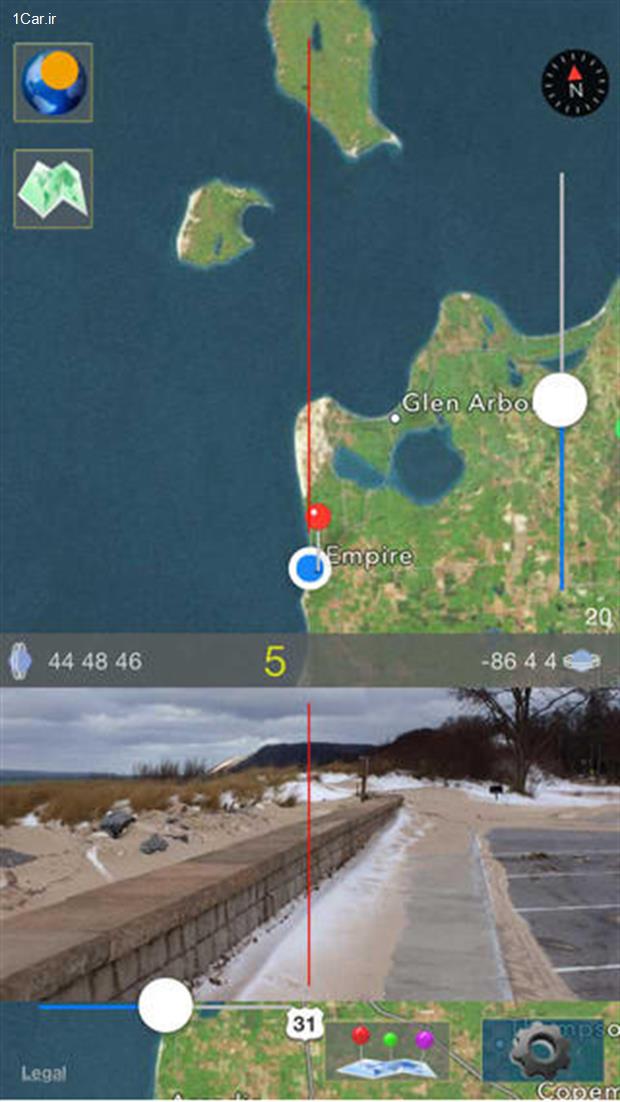Open the beach street photo
This screenshot has width=620, height=1102.
click(310, 843)
